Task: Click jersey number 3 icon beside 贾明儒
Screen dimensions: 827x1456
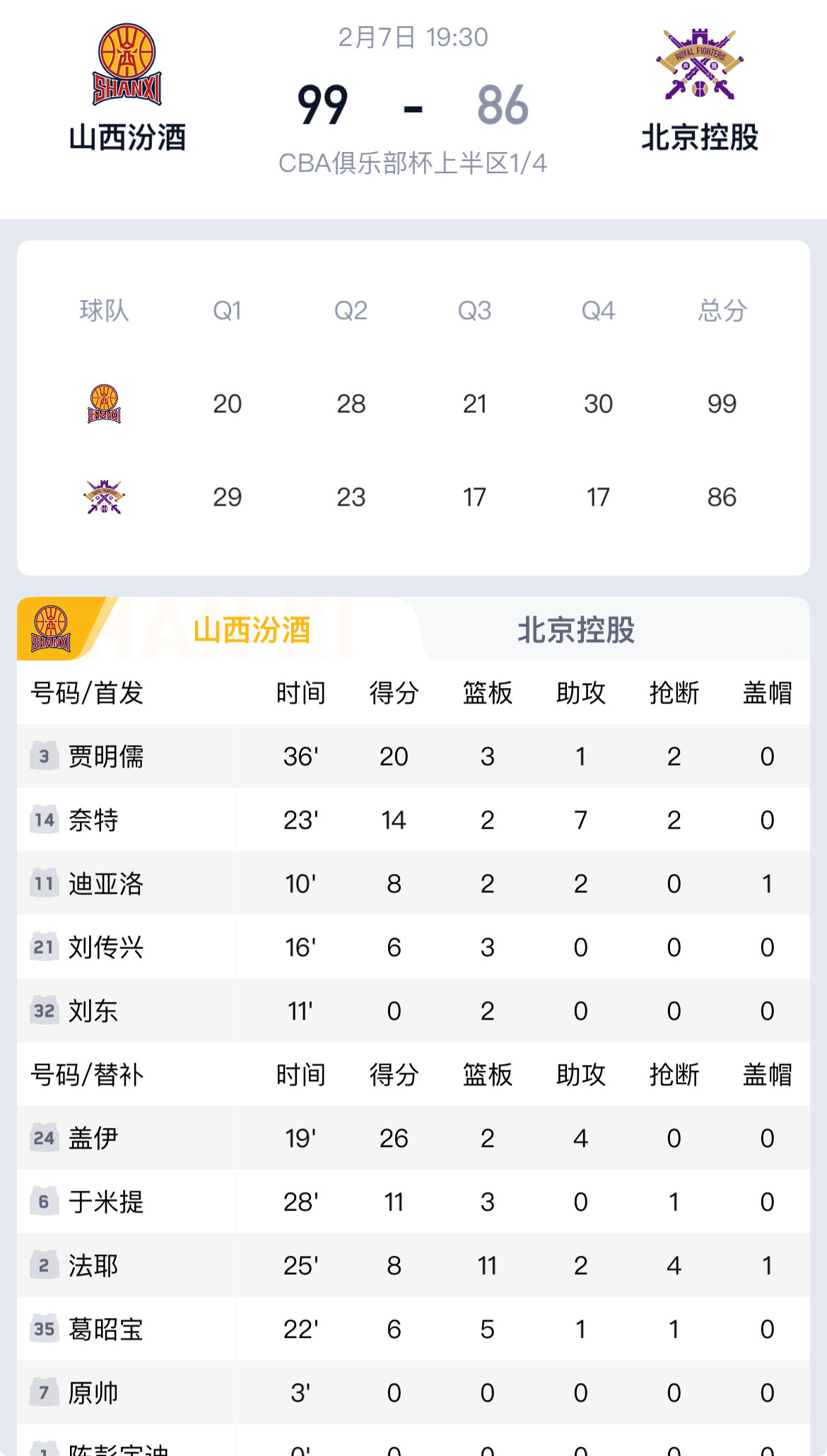Action: click(44, 755)
